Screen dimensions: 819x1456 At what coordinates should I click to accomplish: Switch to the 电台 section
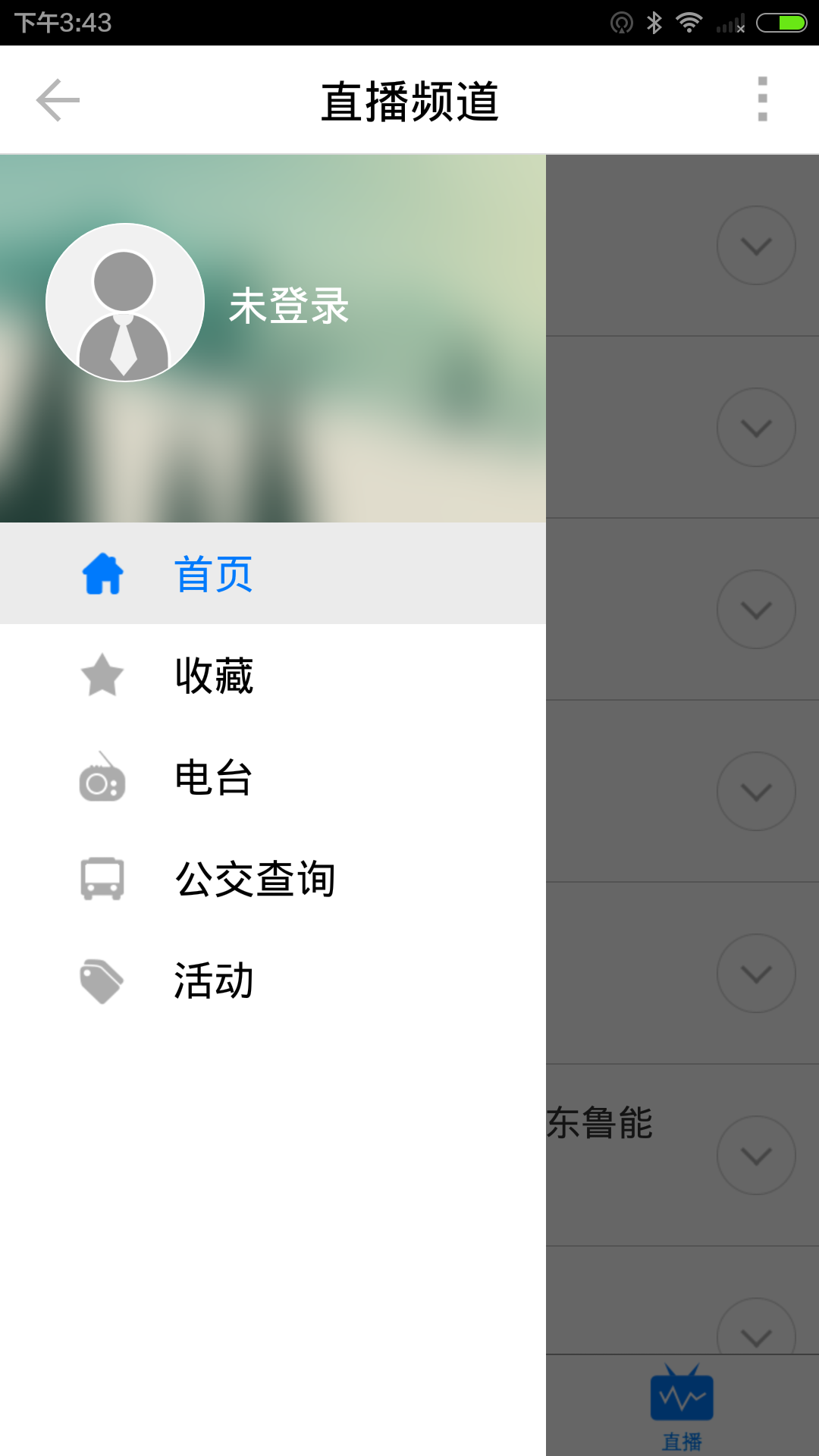pos(214,779)
